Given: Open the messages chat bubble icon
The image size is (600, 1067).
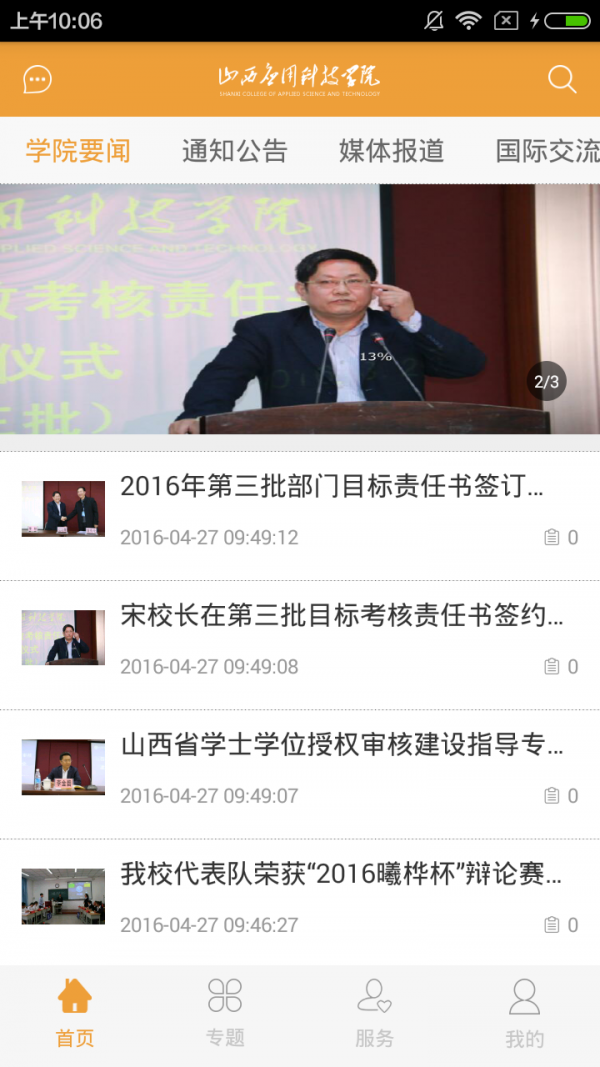Looking at the screenshot, I should click(38, 80).
